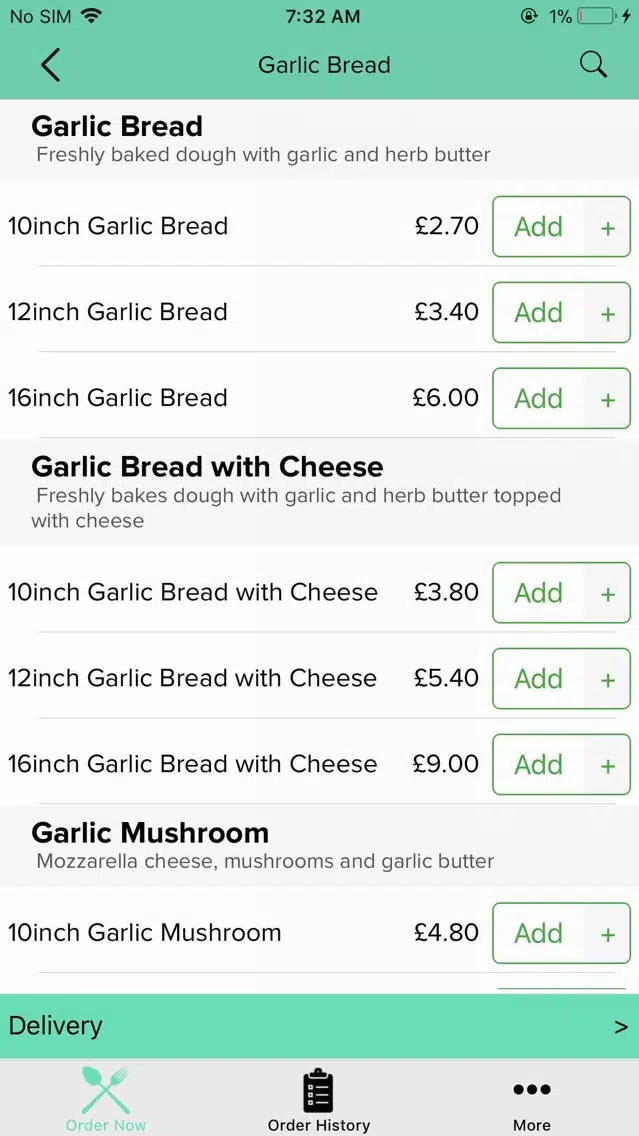Screen dimensions: 639x1136
Task: Open the search magnifier icon
Action: 593,65
